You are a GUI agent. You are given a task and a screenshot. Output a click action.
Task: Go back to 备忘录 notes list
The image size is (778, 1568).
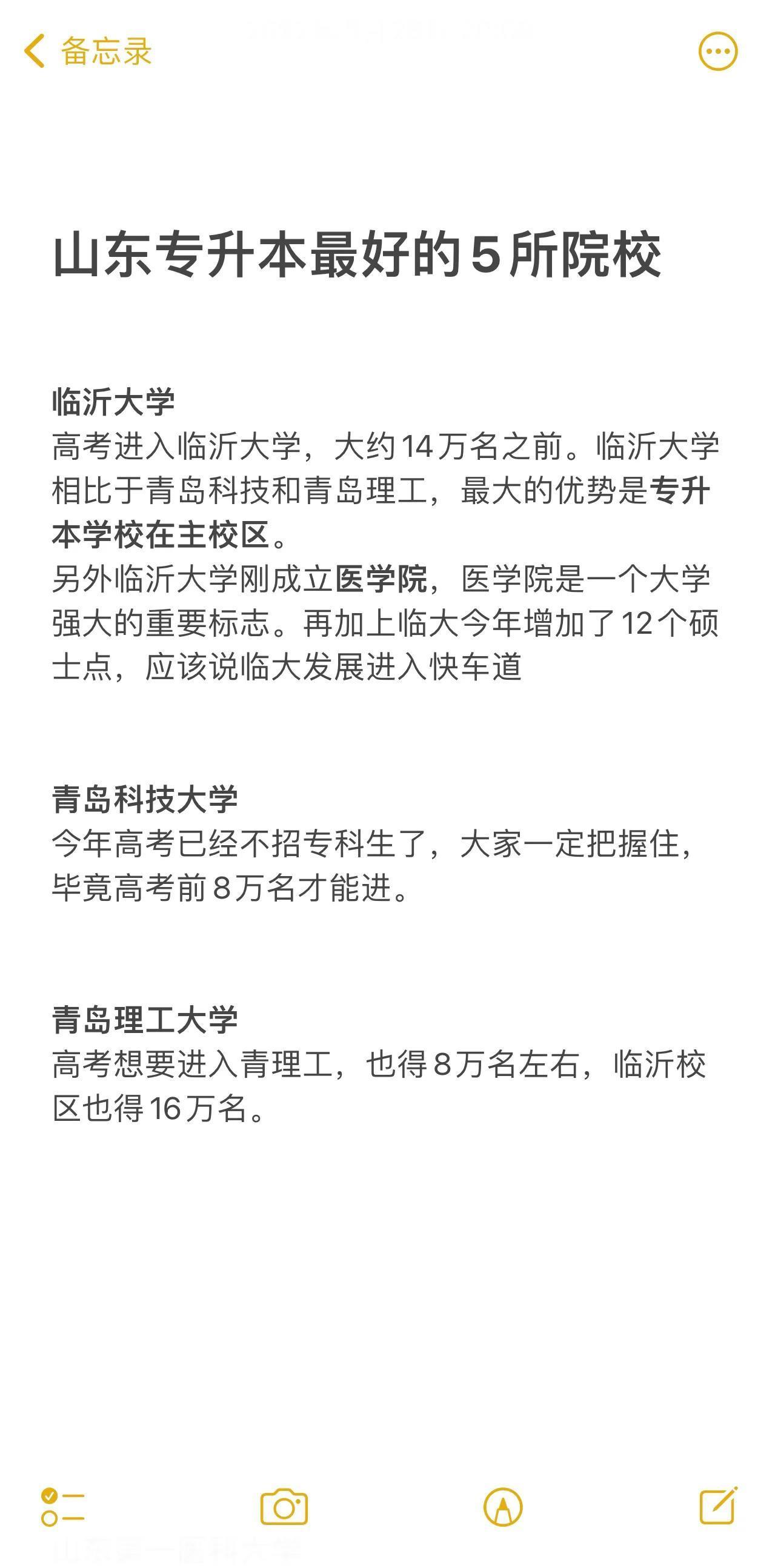click(x=88, y=51)
